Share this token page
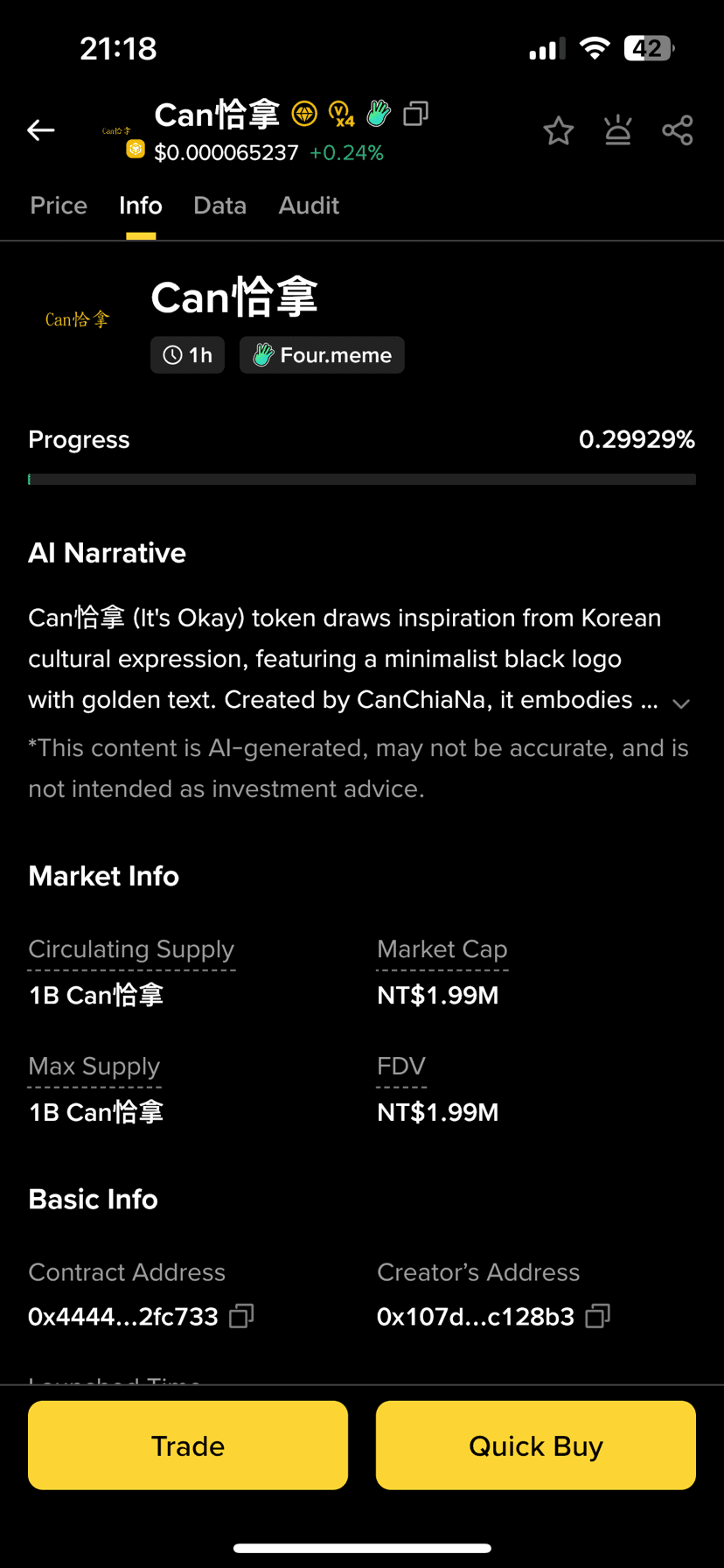Image resolution: width=724 pixels, height=1568 pixels. point(677,131)
